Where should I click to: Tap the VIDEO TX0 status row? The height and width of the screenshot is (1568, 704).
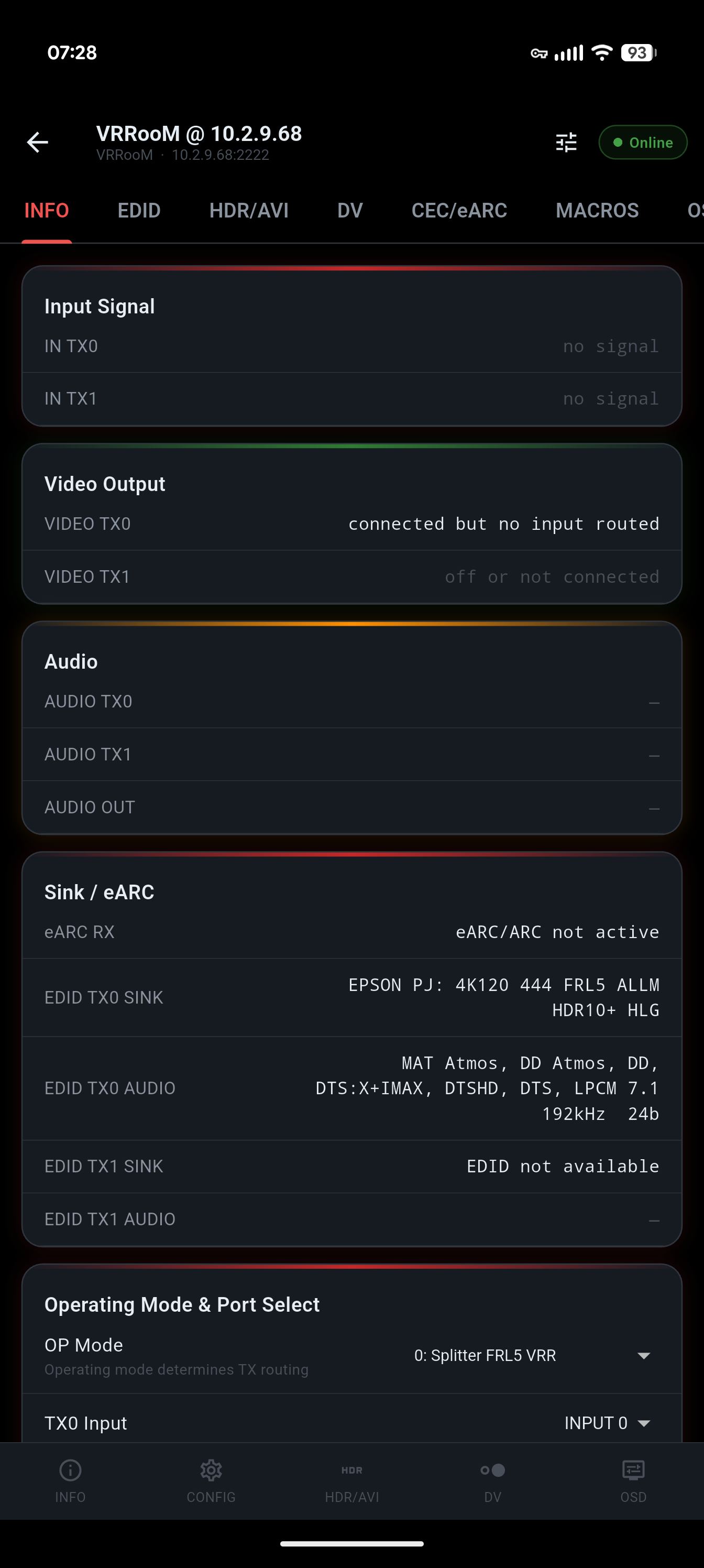pyautogui.click(x=351, y=524)
